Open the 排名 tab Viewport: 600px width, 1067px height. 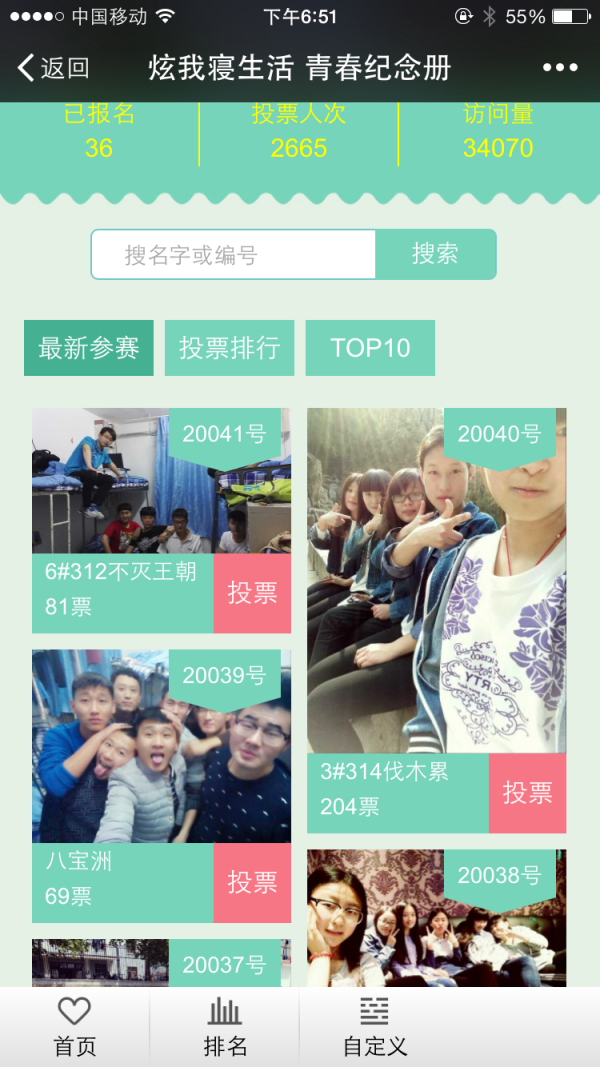pyautogui.click(x=224, y=1027)
